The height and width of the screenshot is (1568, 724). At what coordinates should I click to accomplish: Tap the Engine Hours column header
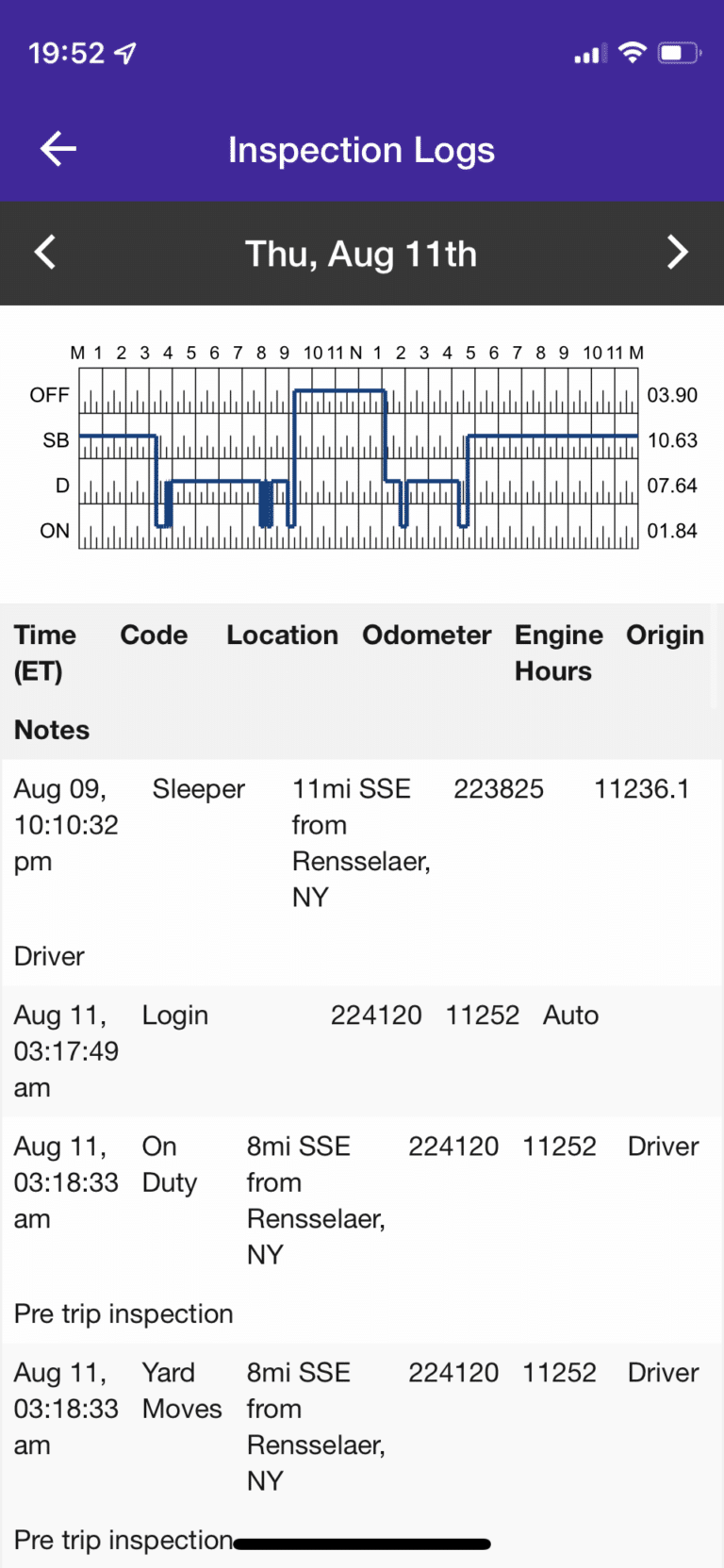tap(558, 652)
